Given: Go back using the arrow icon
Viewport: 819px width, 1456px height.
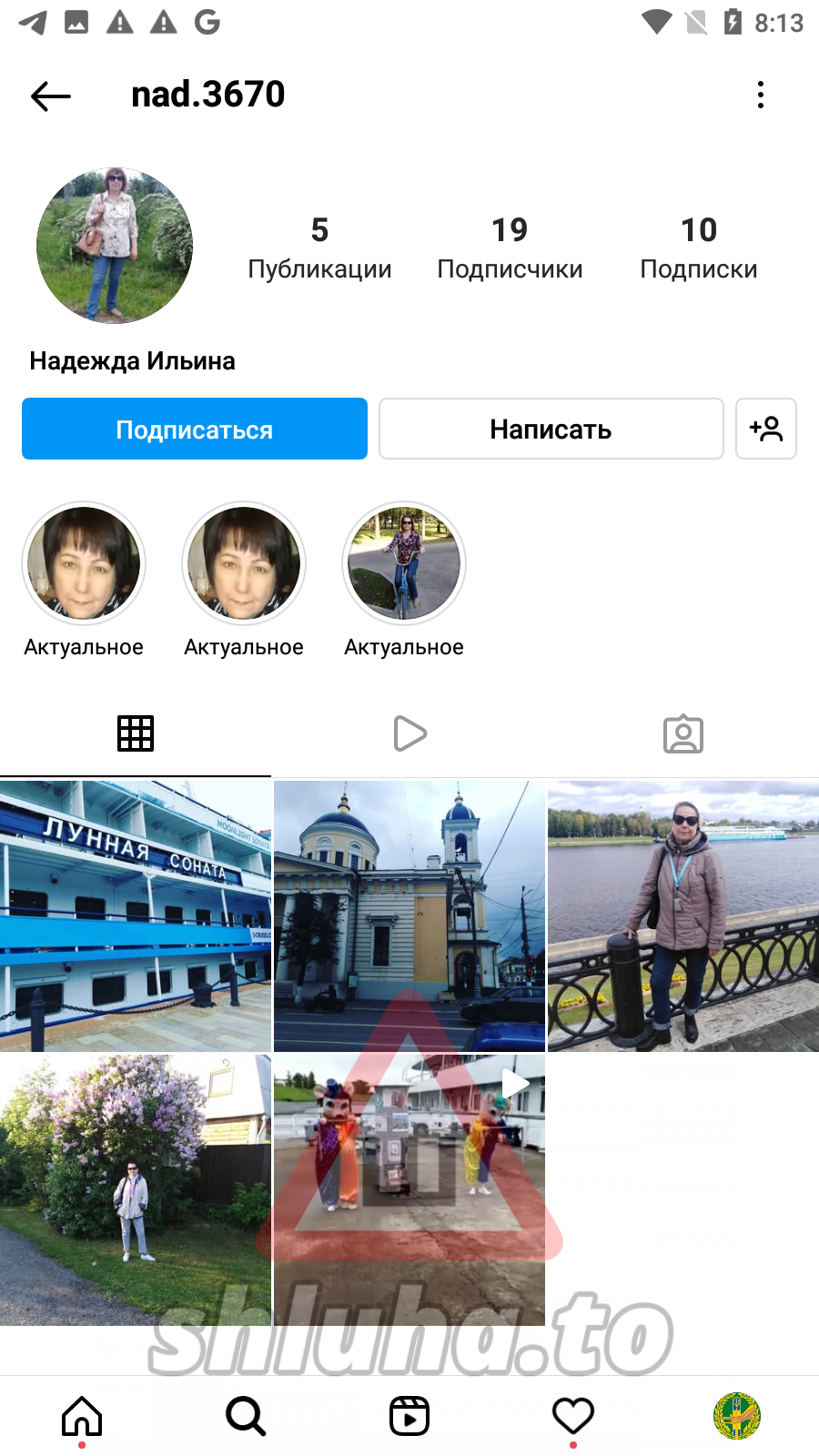Looking at the screenshot, I should [x=51, y=96].
